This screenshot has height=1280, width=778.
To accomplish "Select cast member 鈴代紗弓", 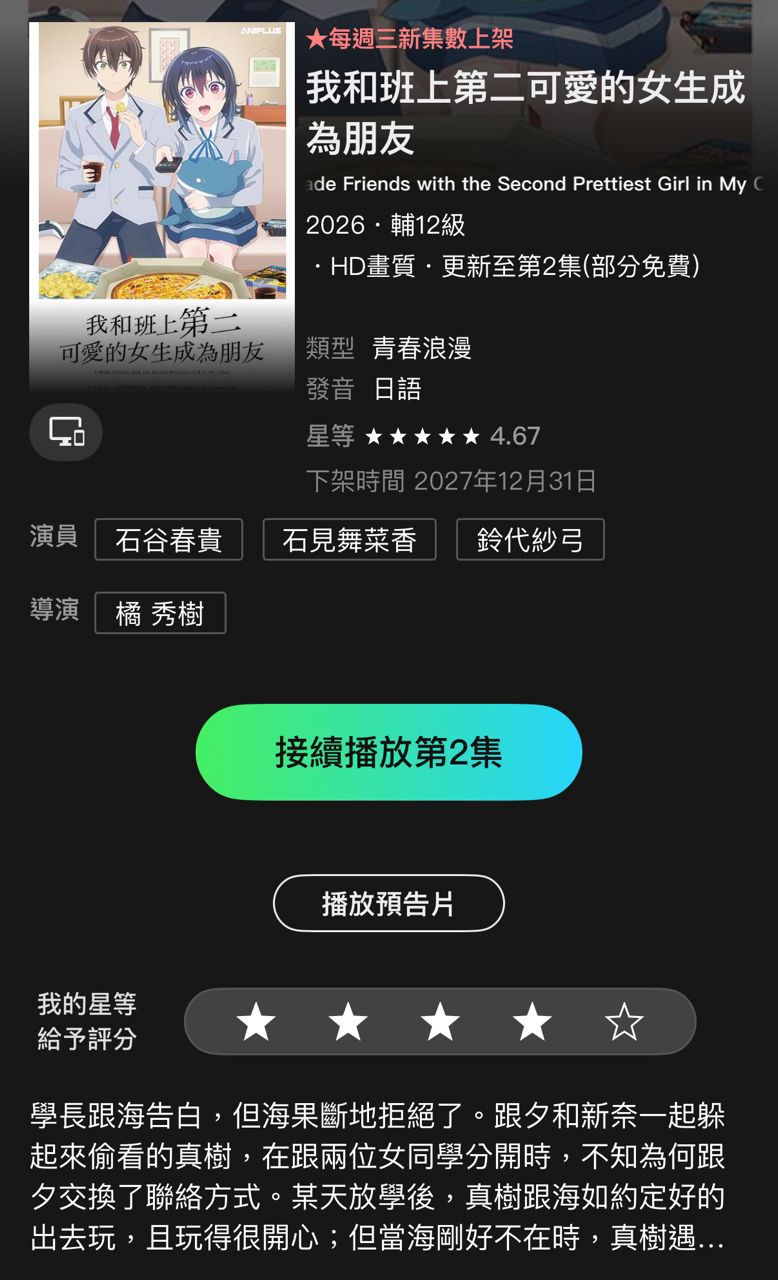I will 530,540.
